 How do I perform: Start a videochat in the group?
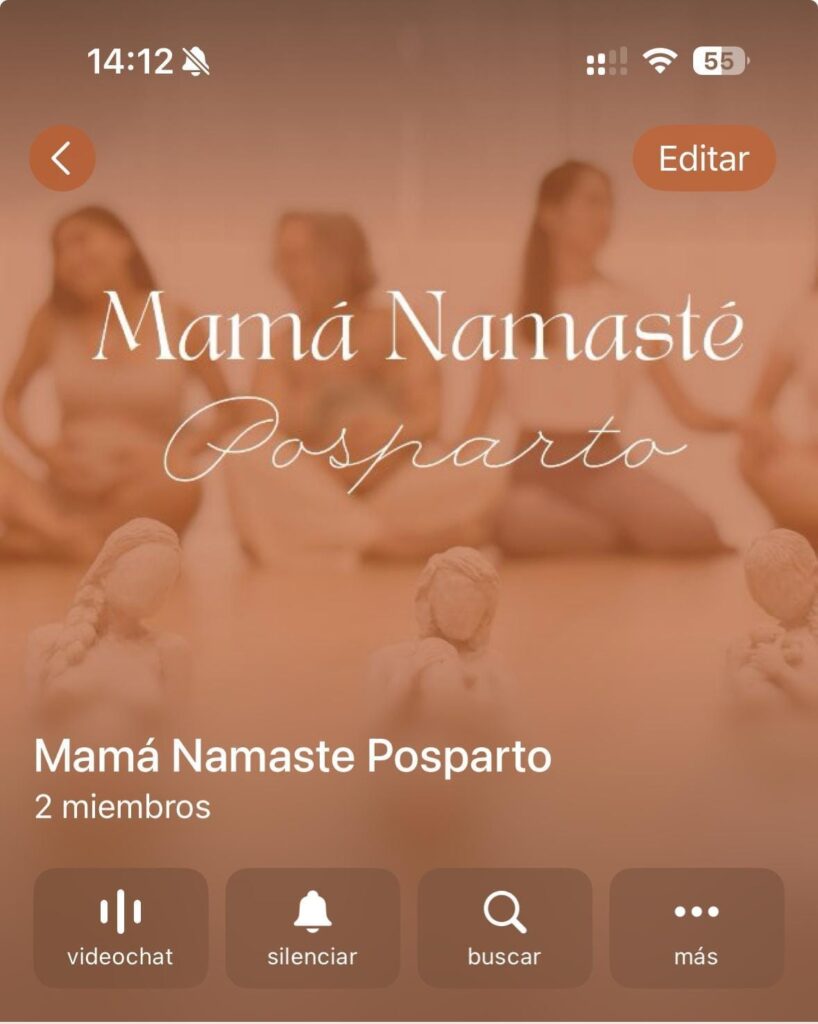[x=121, y=930]
